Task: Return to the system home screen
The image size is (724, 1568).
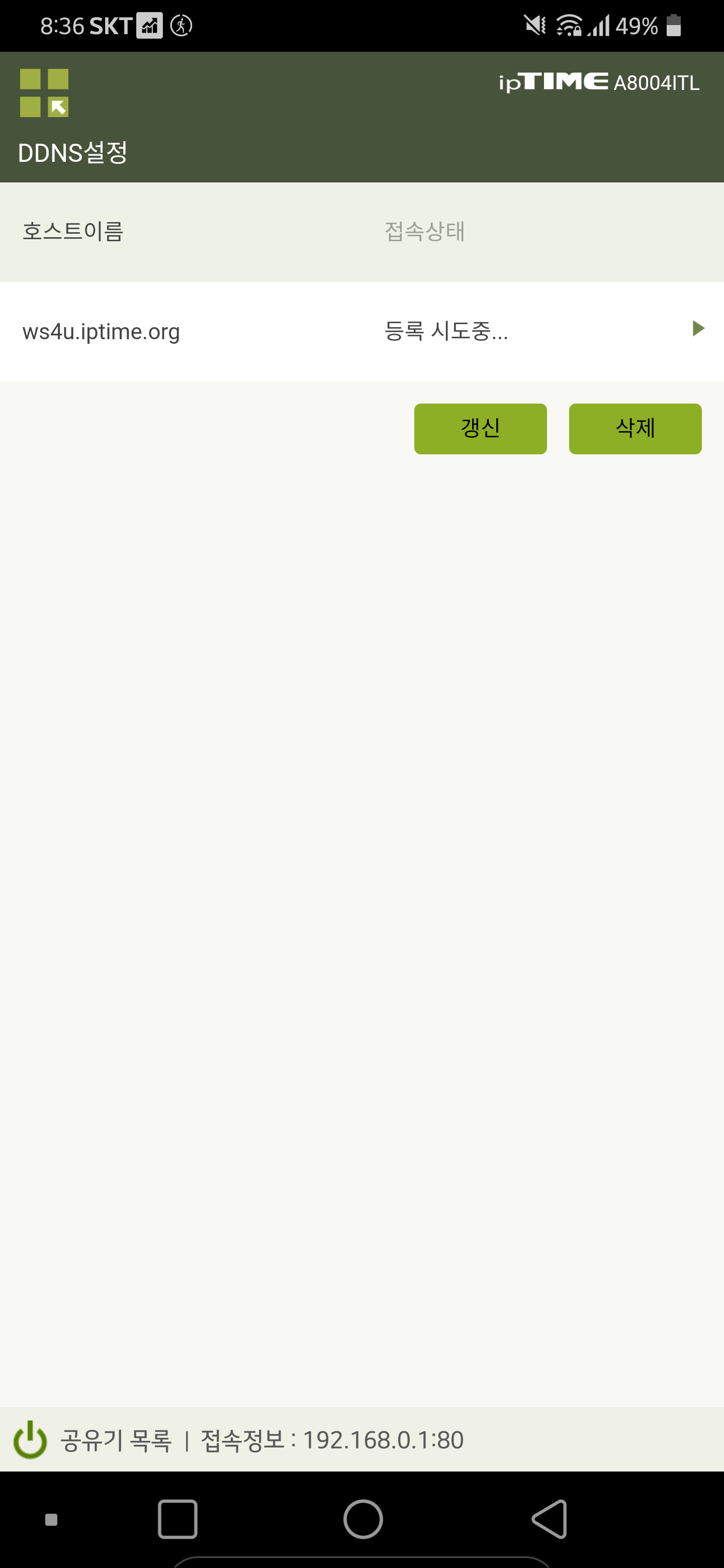Action: [x=363, y=1519]
